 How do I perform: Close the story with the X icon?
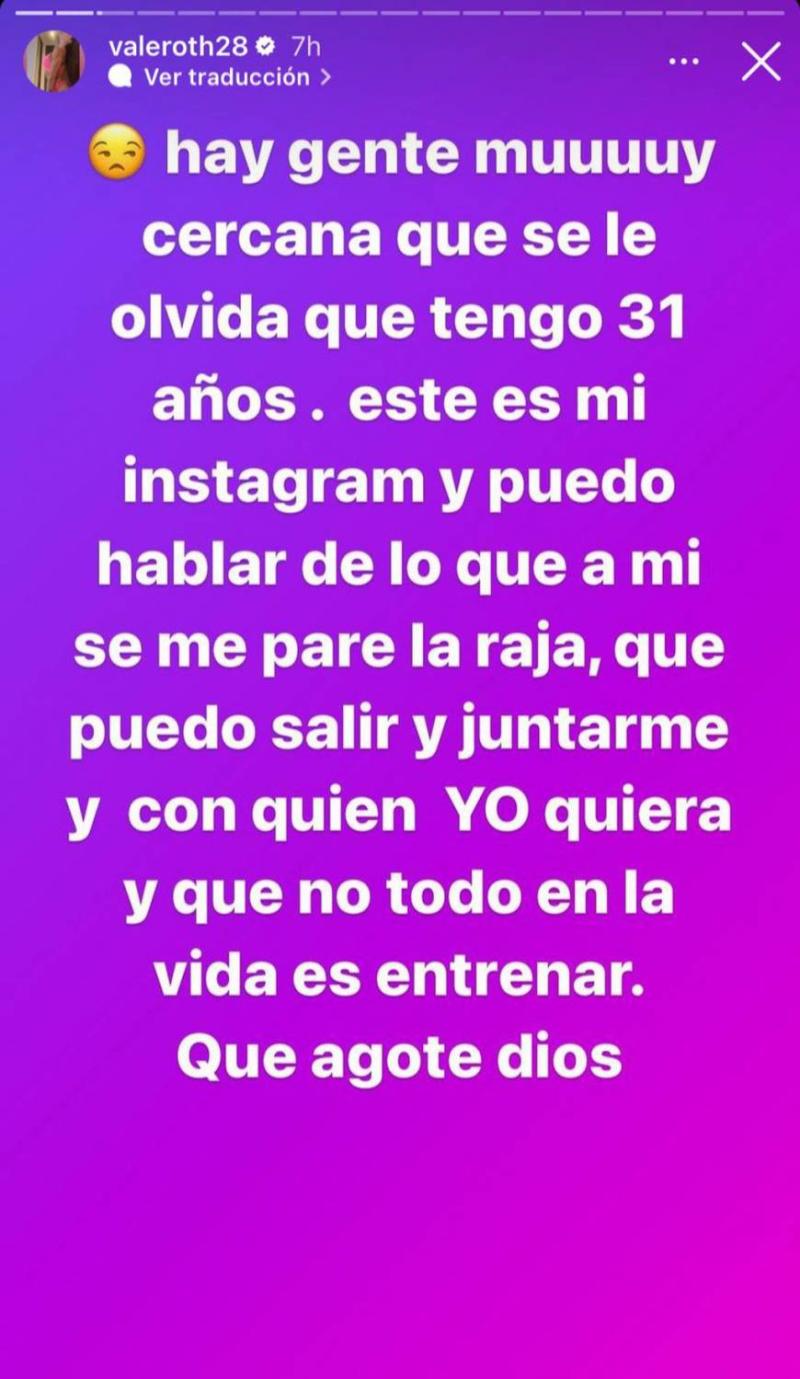pyautogui.click(x=761, y=60)
